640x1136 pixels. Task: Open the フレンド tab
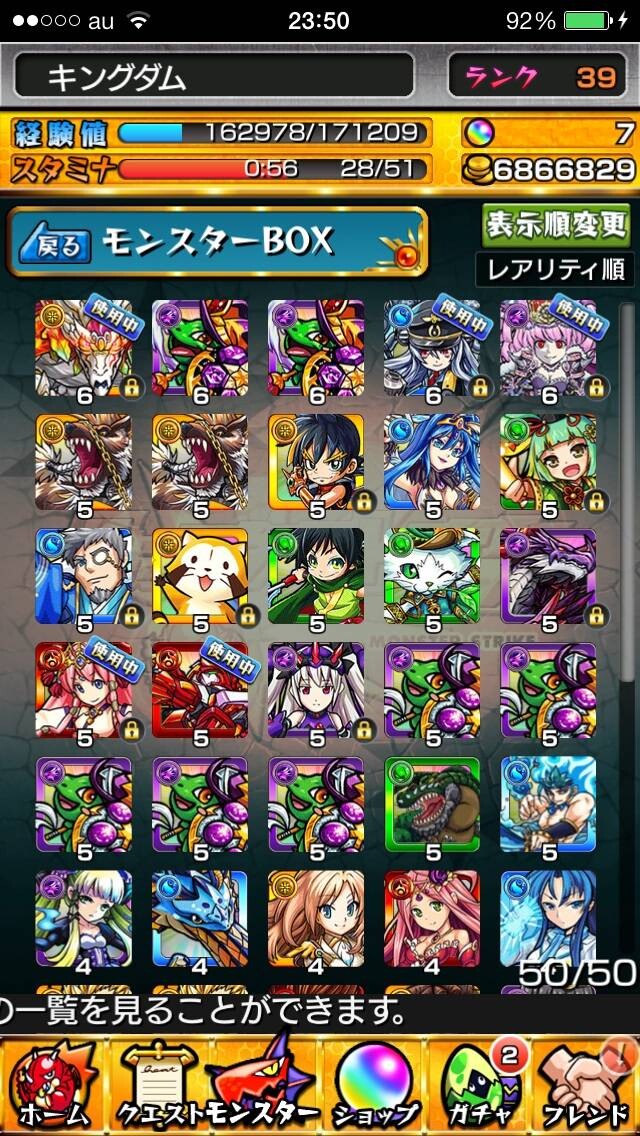click(585, 1085)
